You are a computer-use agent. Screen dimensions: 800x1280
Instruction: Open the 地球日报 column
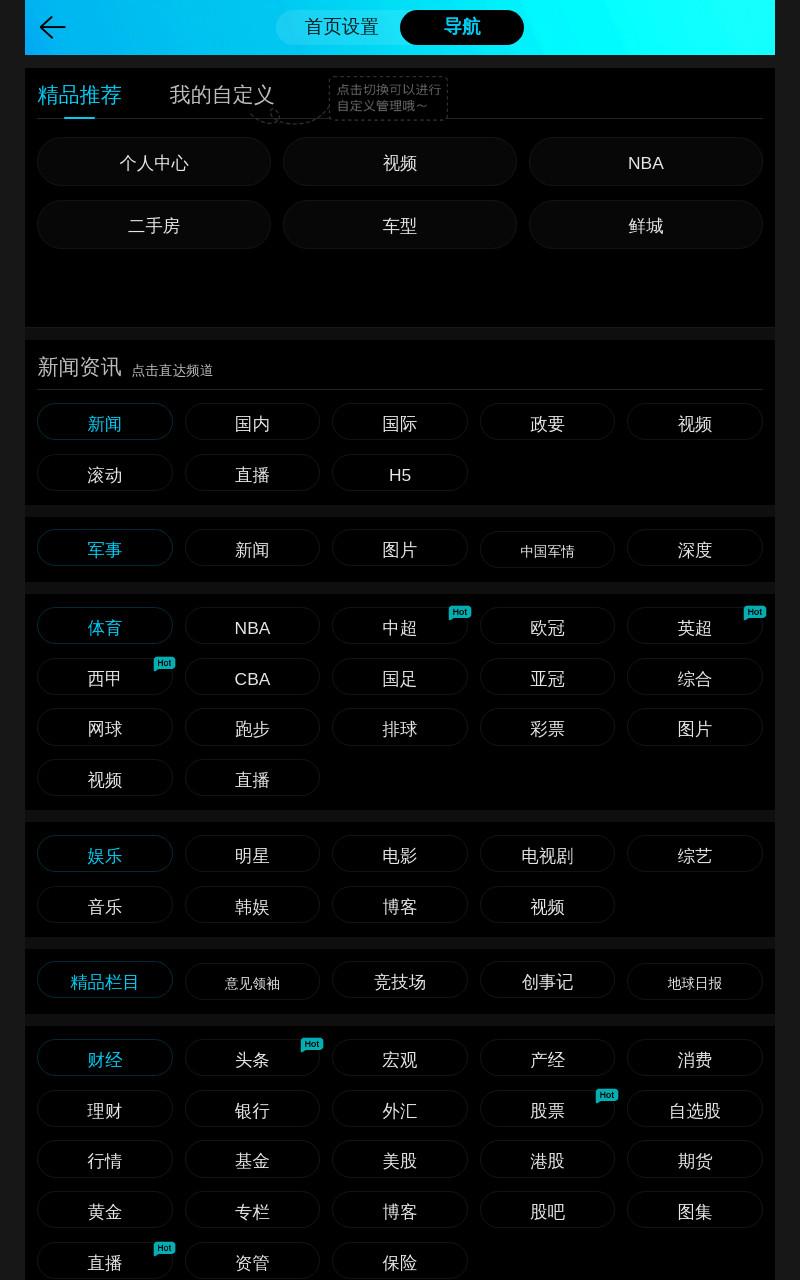[x=695, y=981]
